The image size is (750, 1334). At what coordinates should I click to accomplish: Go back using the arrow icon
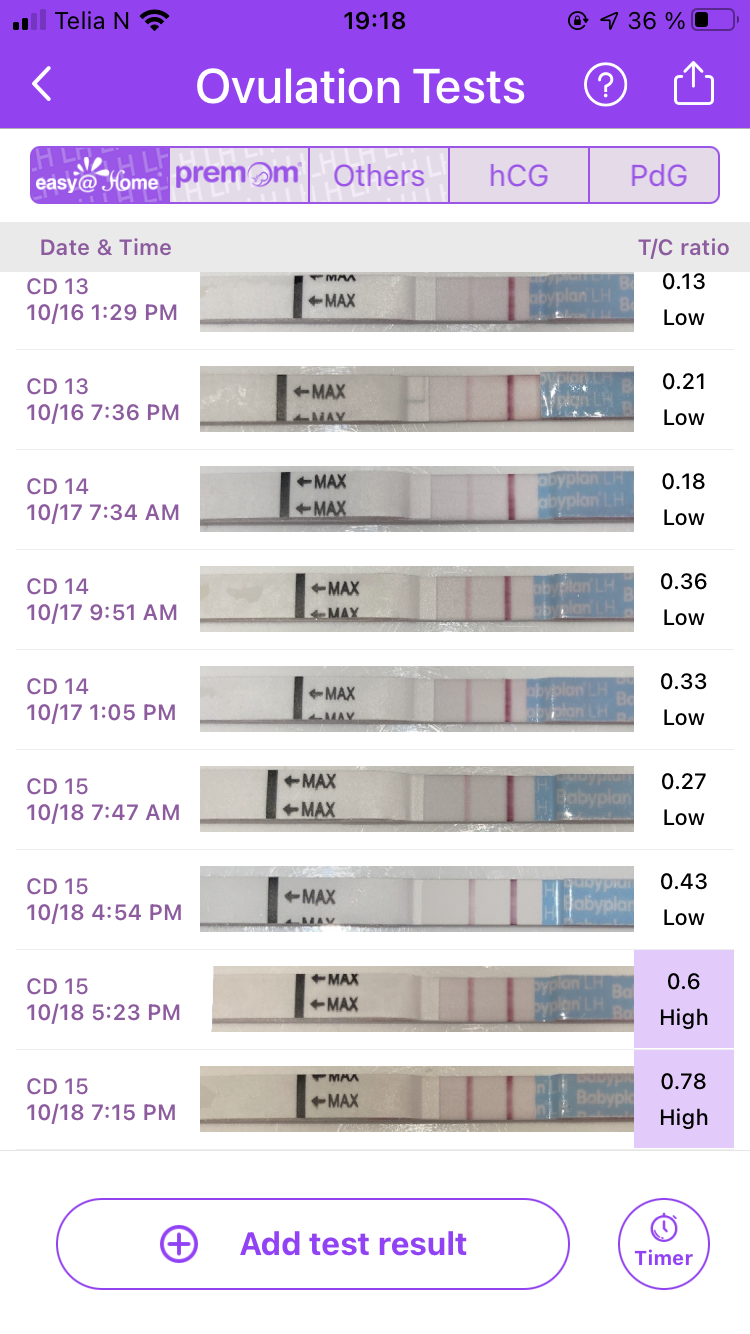41,86
